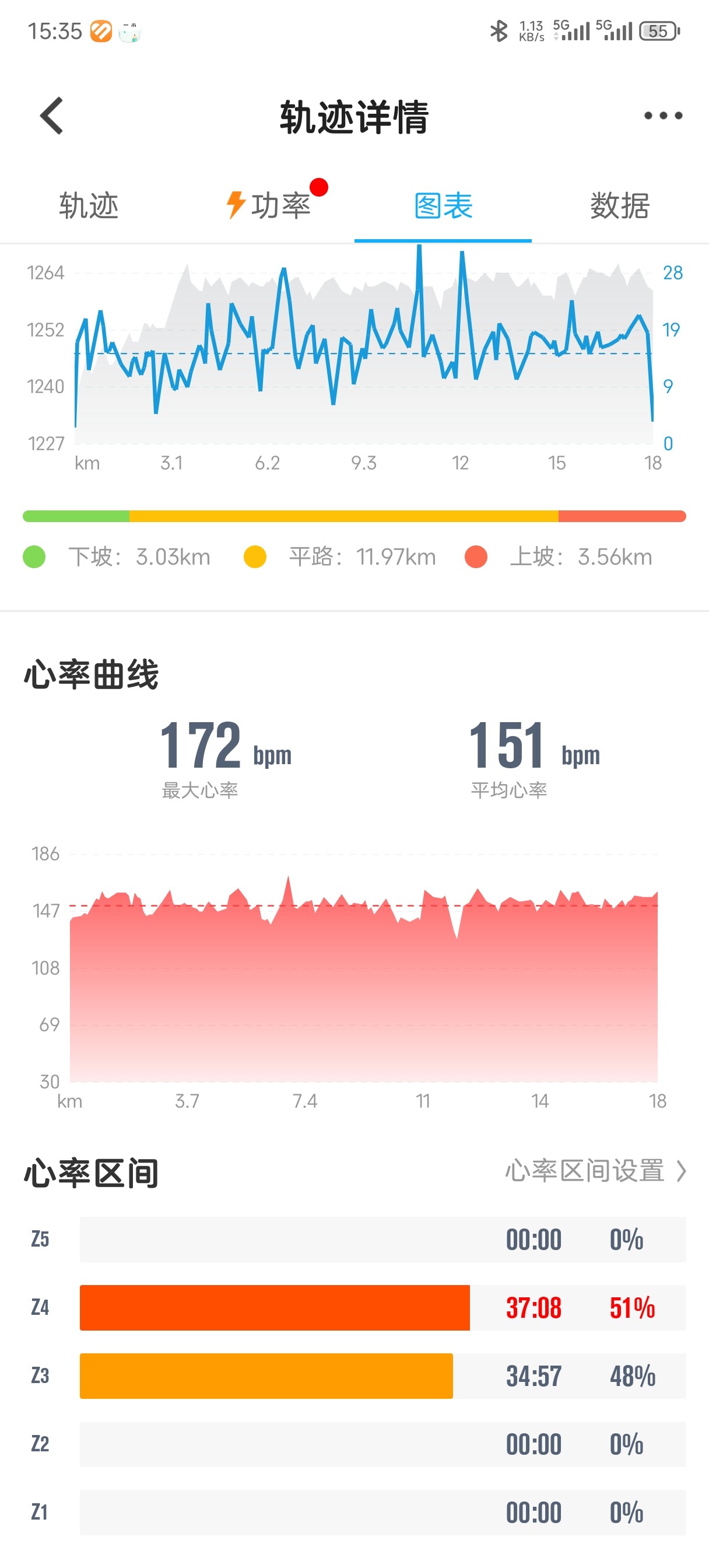Switch to the 功率 tab
The image size is (709, 1568).
[269, 206]
